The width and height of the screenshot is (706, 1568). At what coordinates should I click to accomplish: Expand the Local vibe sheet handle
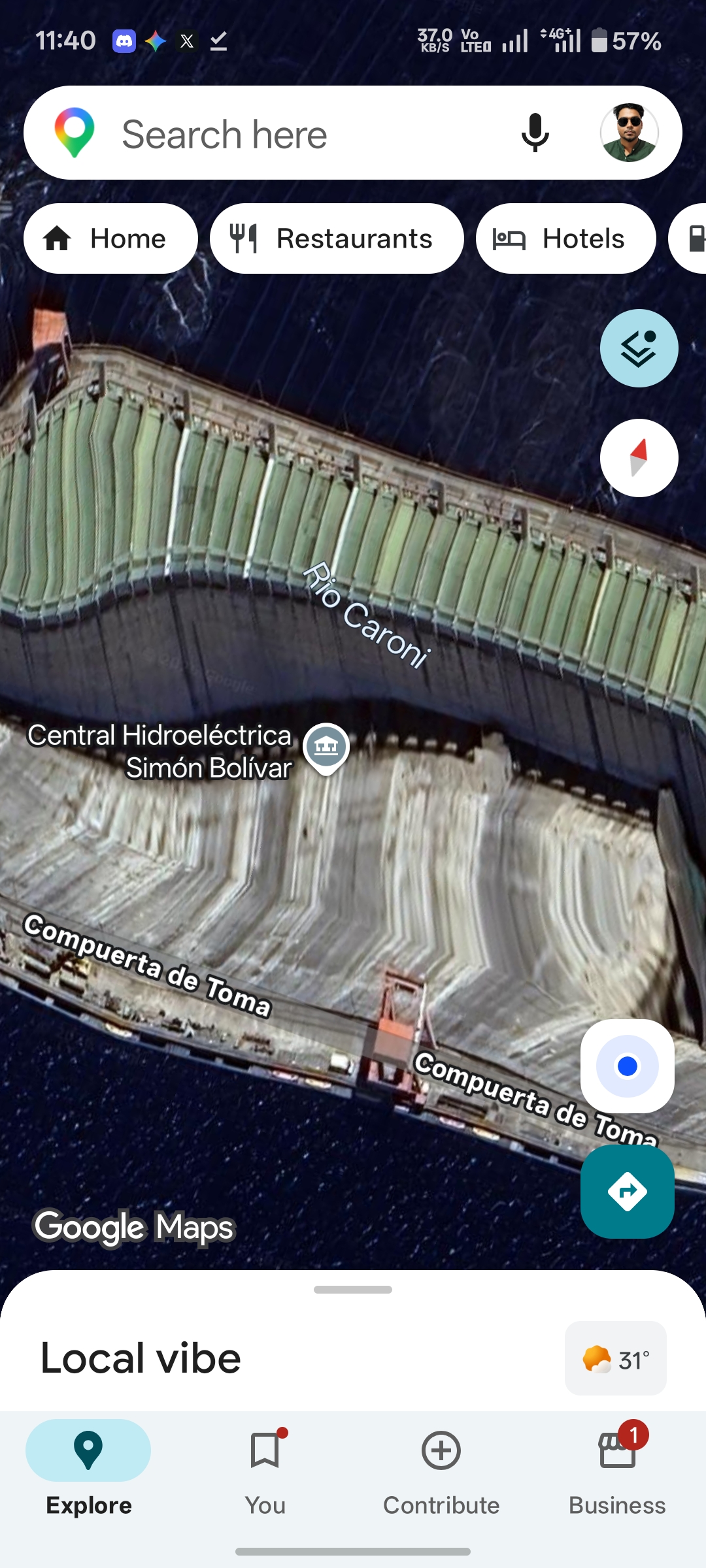353,1290
